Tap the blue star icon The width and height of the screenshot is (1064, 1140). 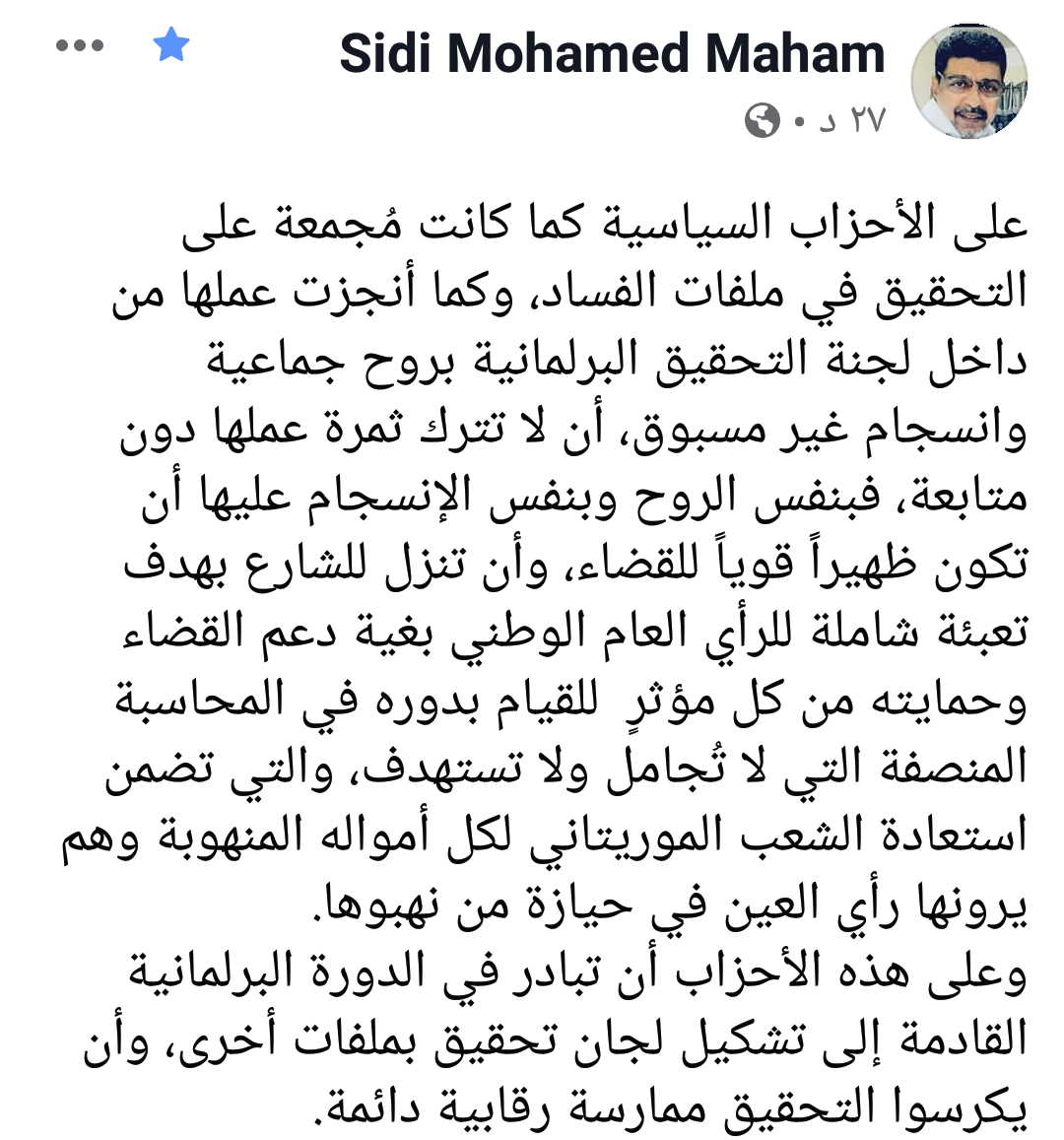point(171,45)
